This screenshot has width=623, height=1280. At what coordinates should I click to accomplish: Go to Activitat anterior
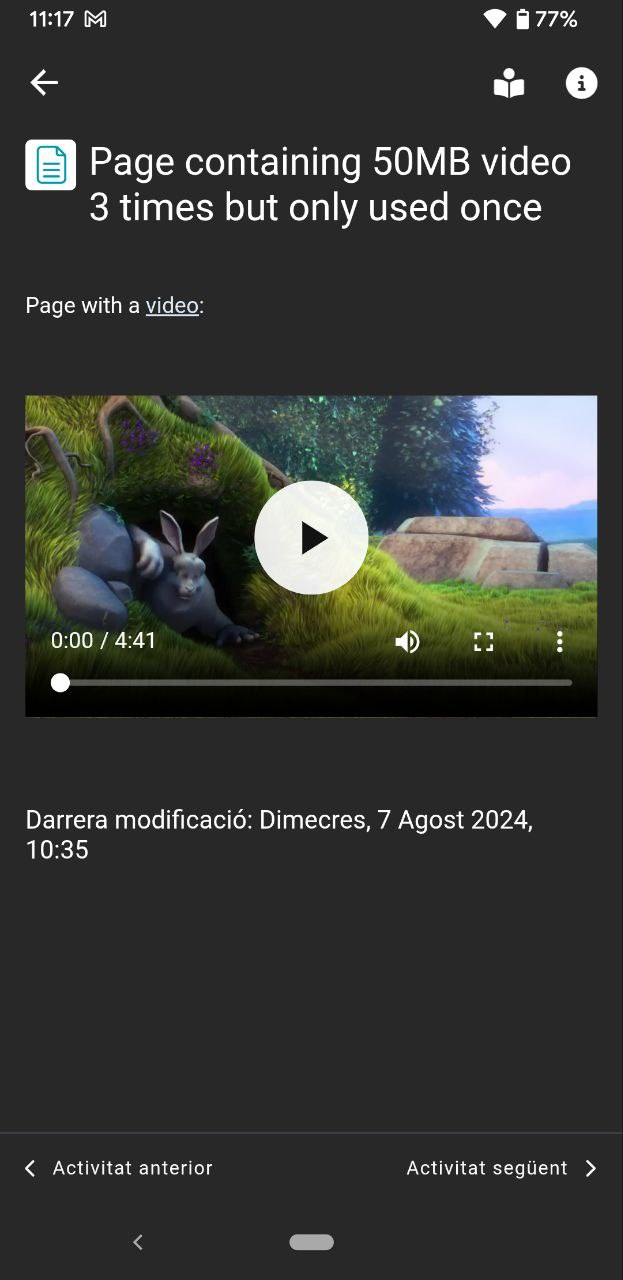(118, 1168)
